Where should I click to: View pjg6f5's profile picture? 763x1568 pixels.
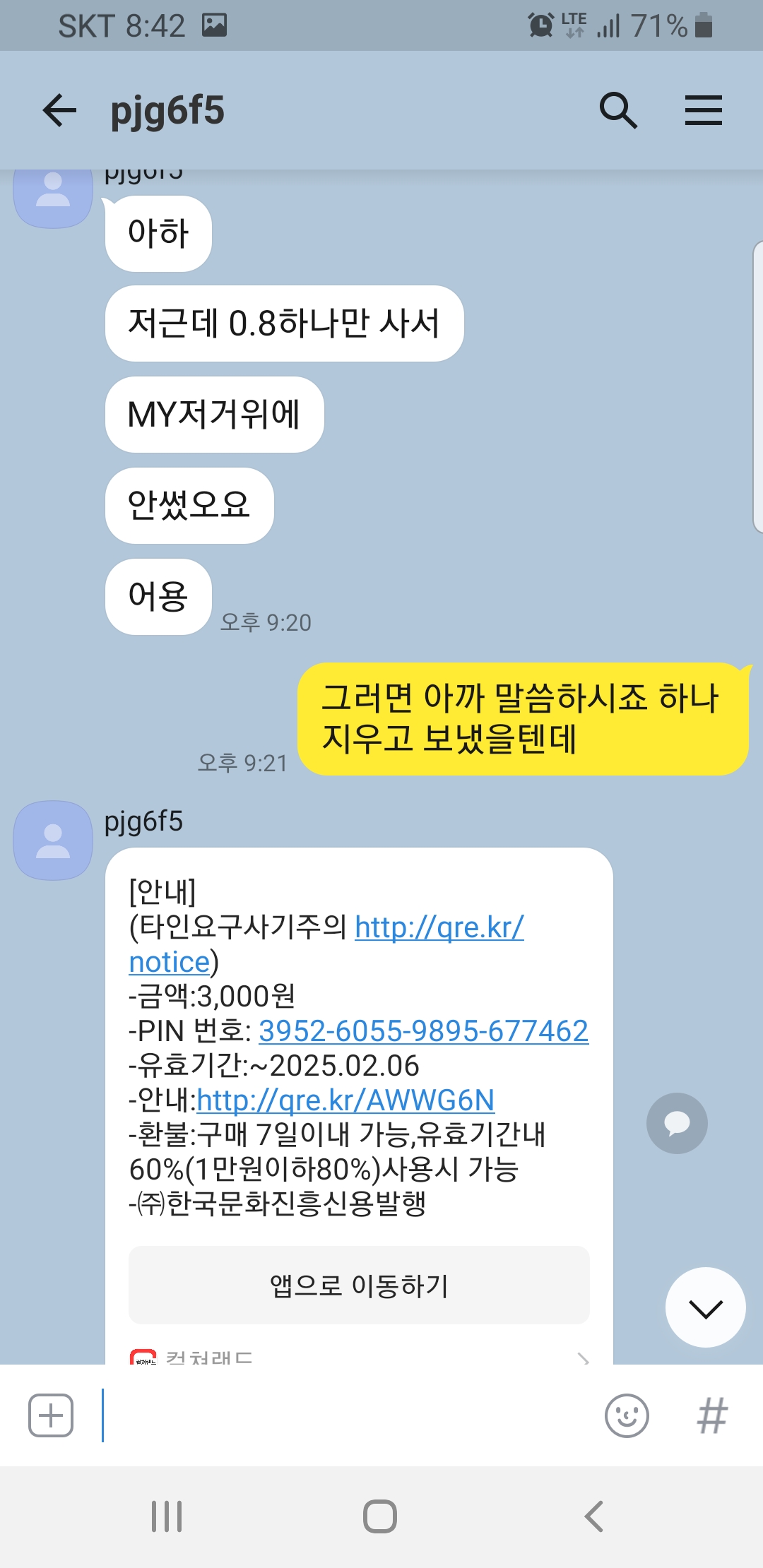pos(53,841)
